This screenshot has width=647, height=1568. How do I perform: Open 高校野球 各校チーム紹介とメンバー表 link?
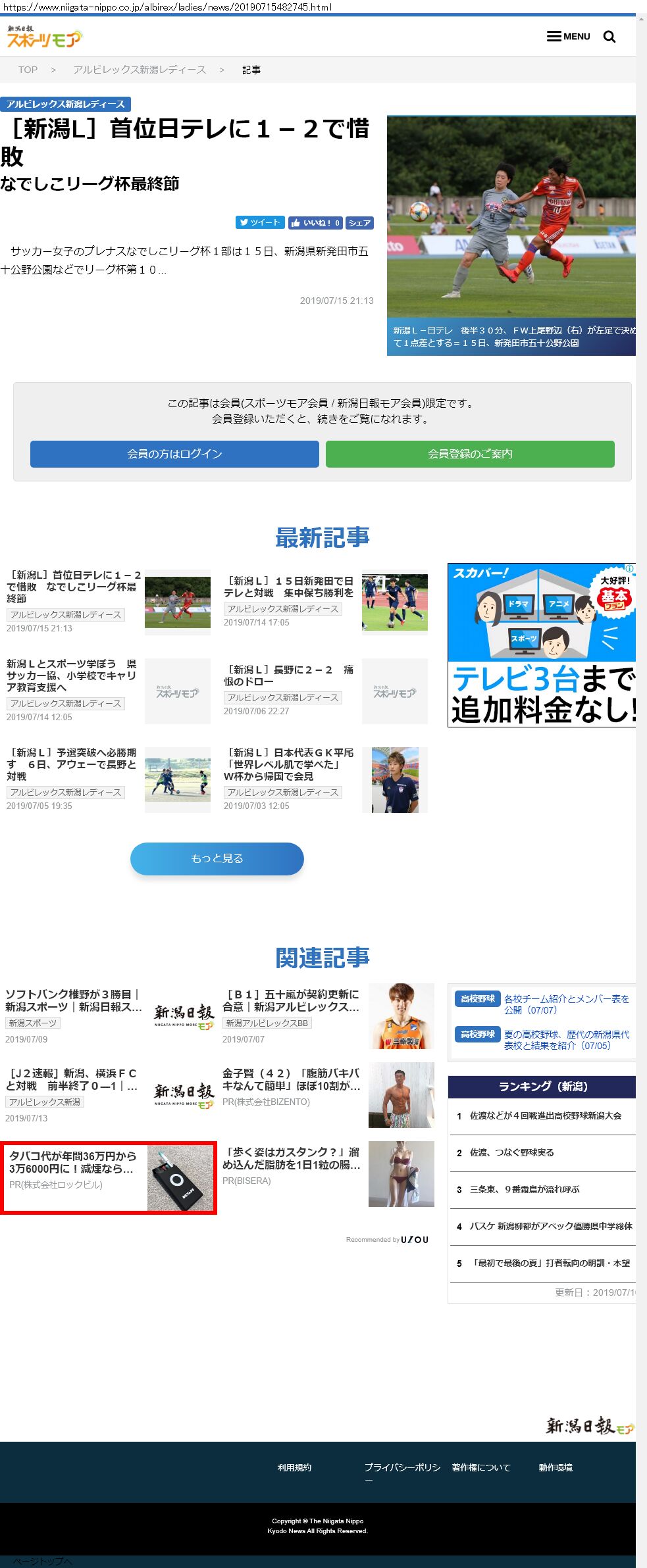(x=566, y=1004)
